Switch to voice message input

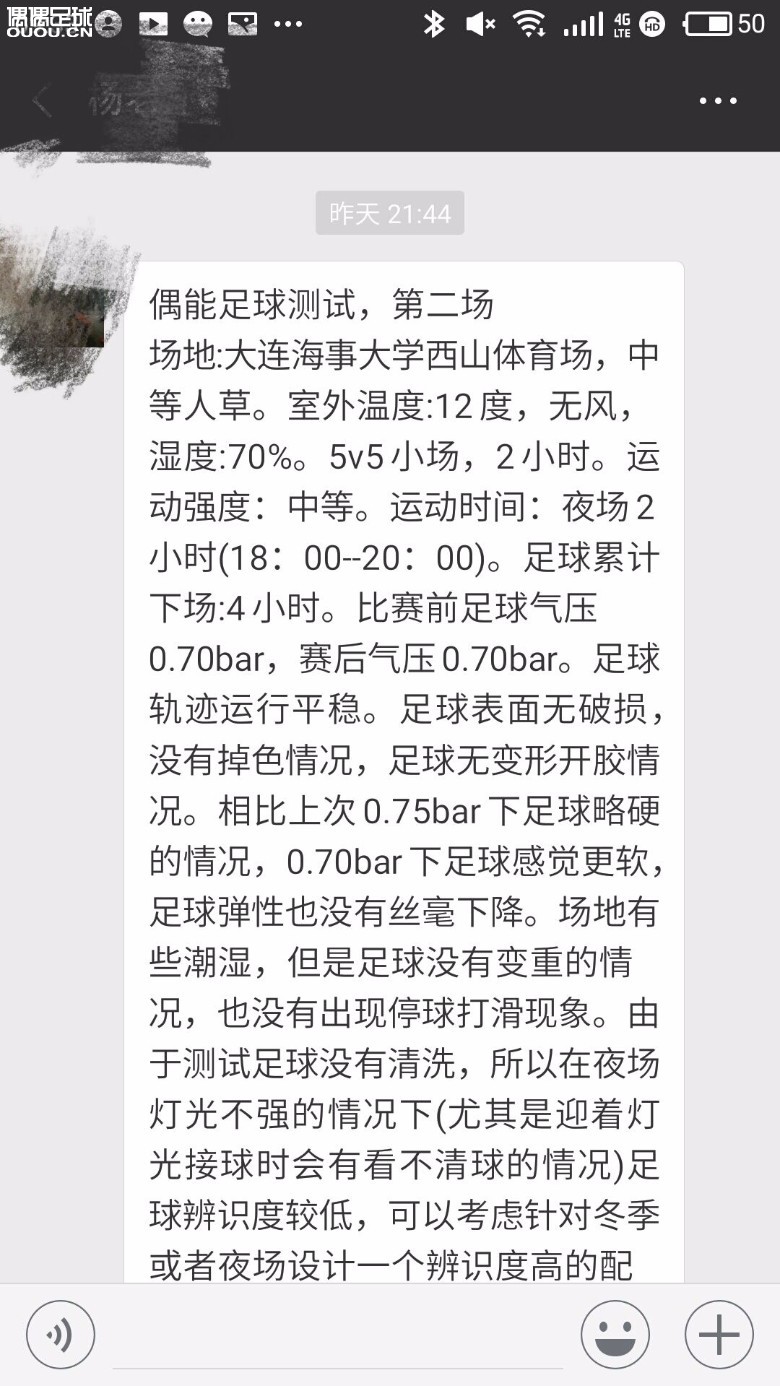click(x=60, y=1335)
